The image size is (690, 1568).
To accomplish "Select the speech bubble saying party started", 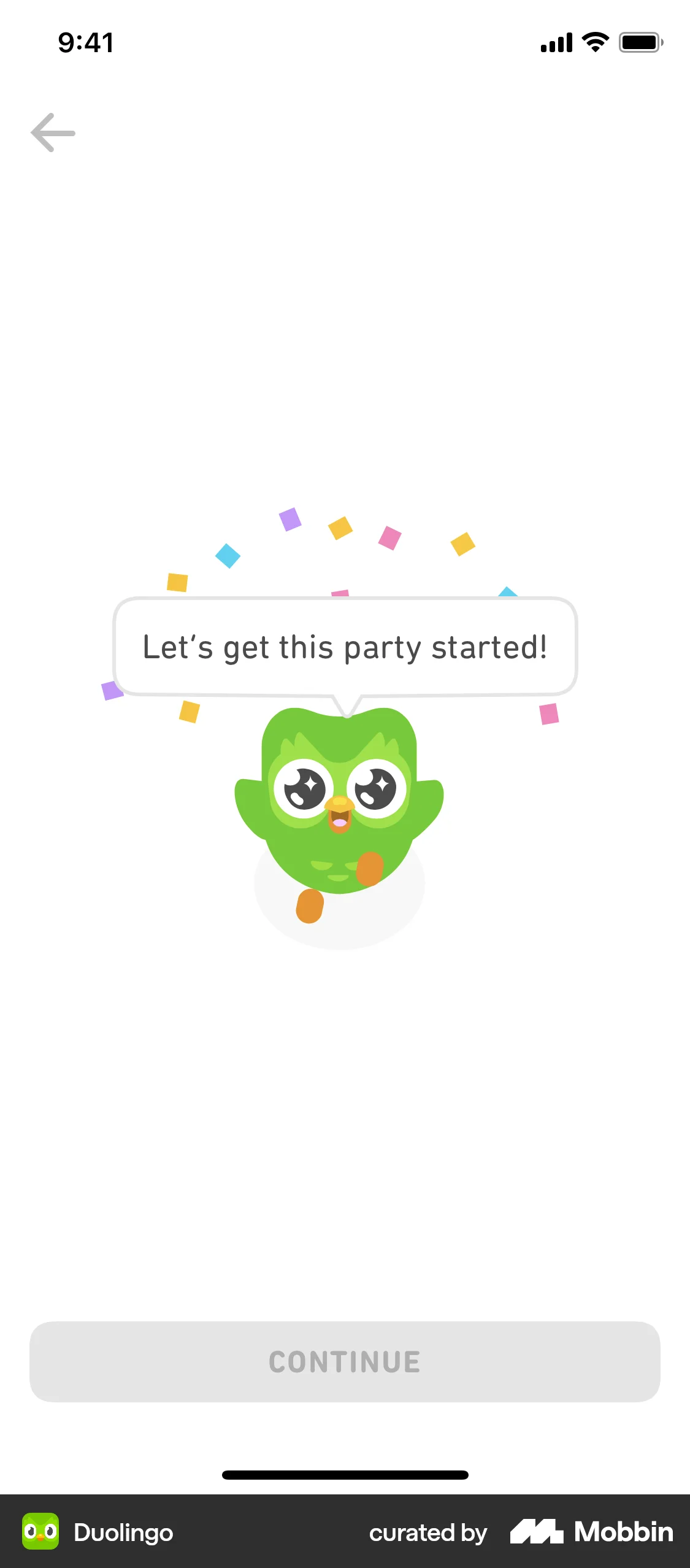I will [343, 646].
